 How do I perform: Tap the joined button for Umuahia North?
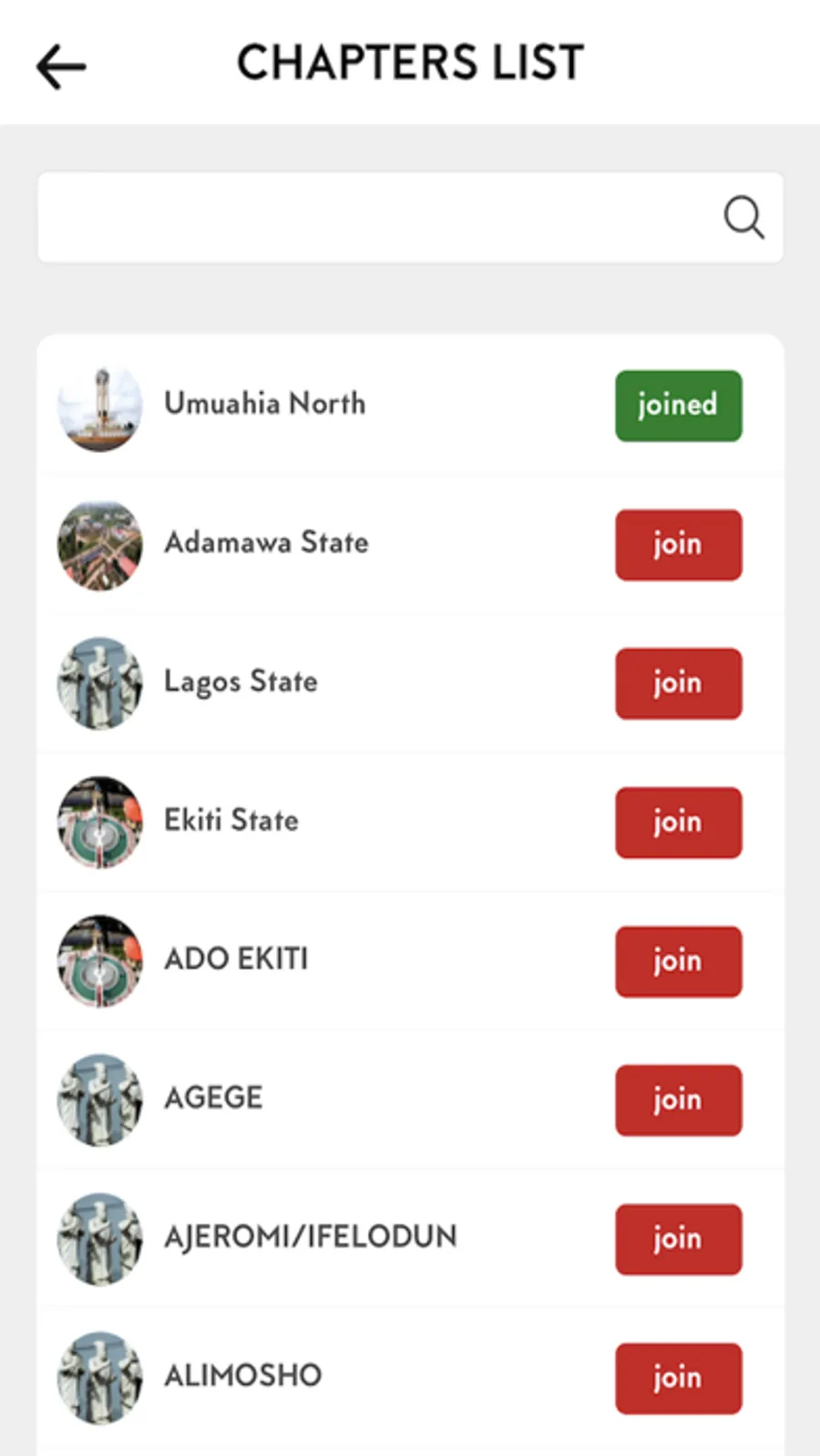click(678, 405)
